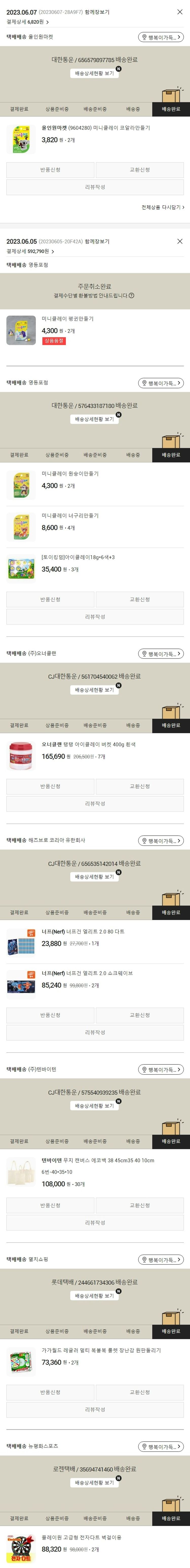
Task: Request return for 올인원마켓 koala clay
Action: pyautogui.click(x=50, y=170)
